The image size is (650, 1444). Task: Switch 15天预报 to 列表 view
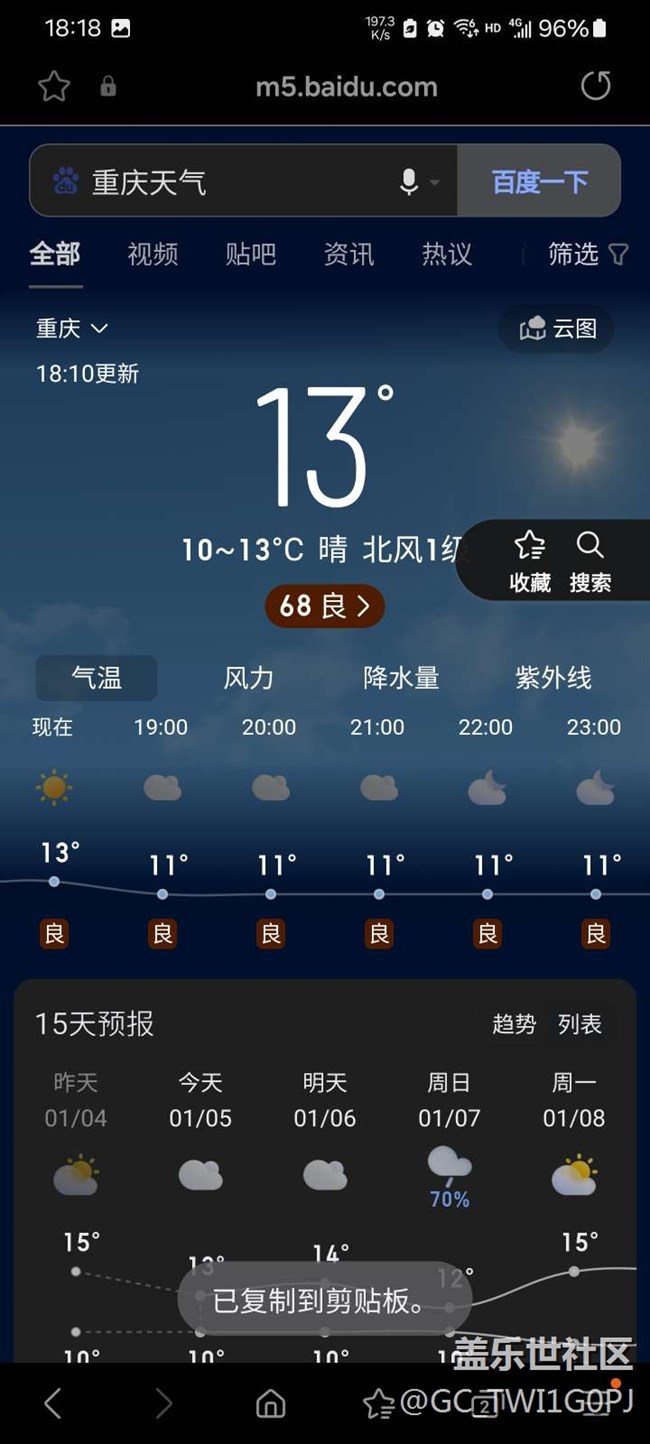click(580, 1024)
